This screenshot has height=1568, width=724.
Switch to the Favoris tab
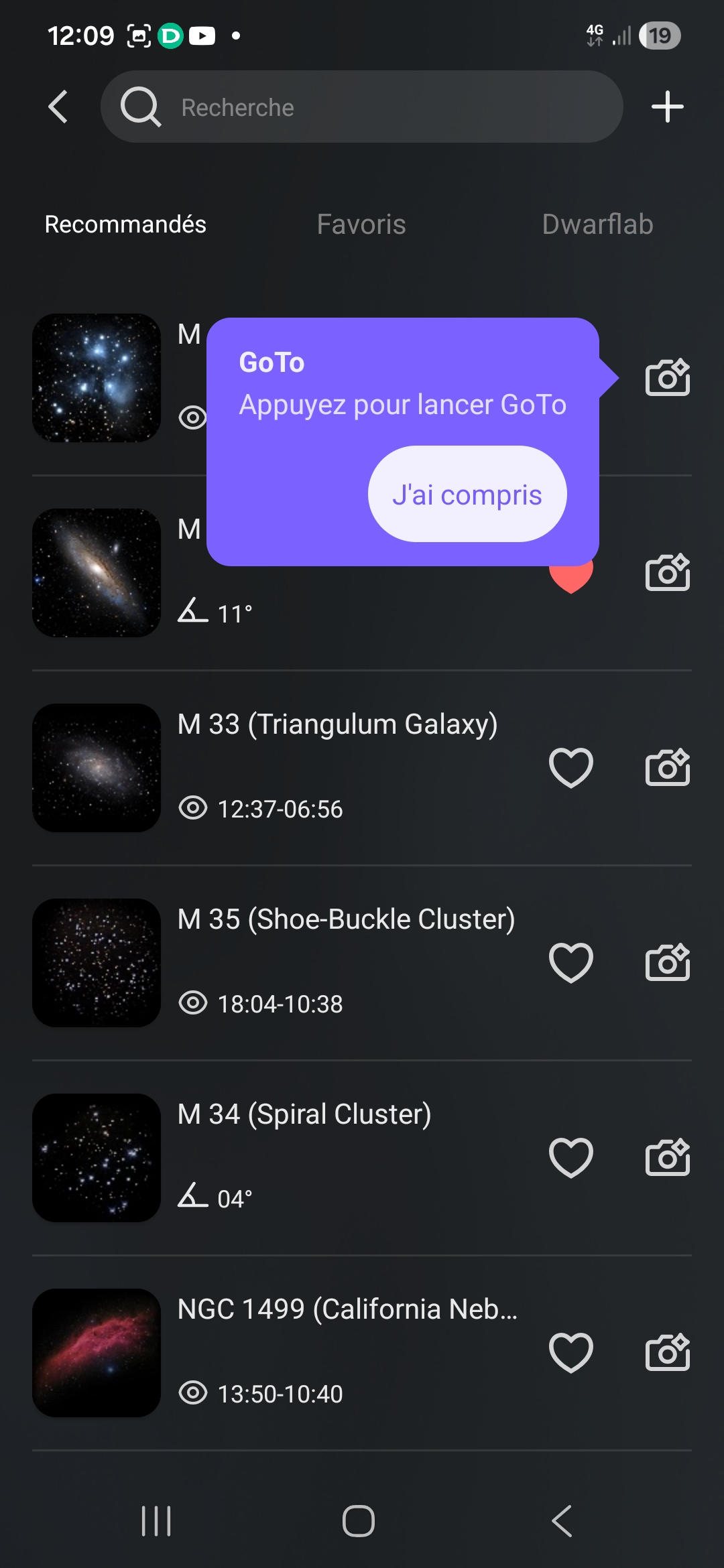click(x=361, y=224)
